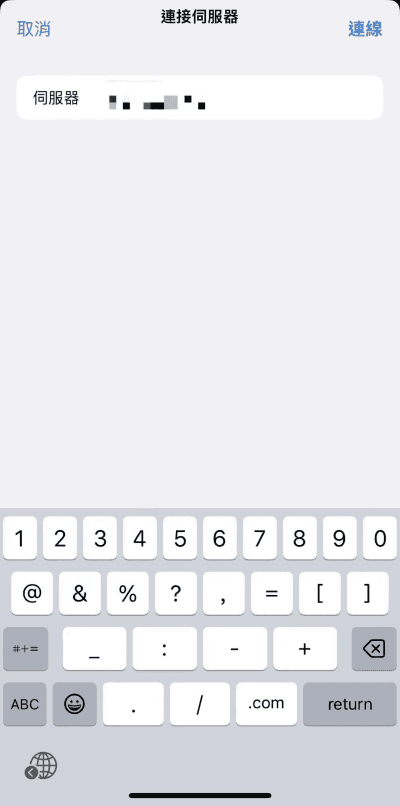This screenshot has width=400, height=806.
Task: Tap the number 0 key
Action: click(380, 538)
